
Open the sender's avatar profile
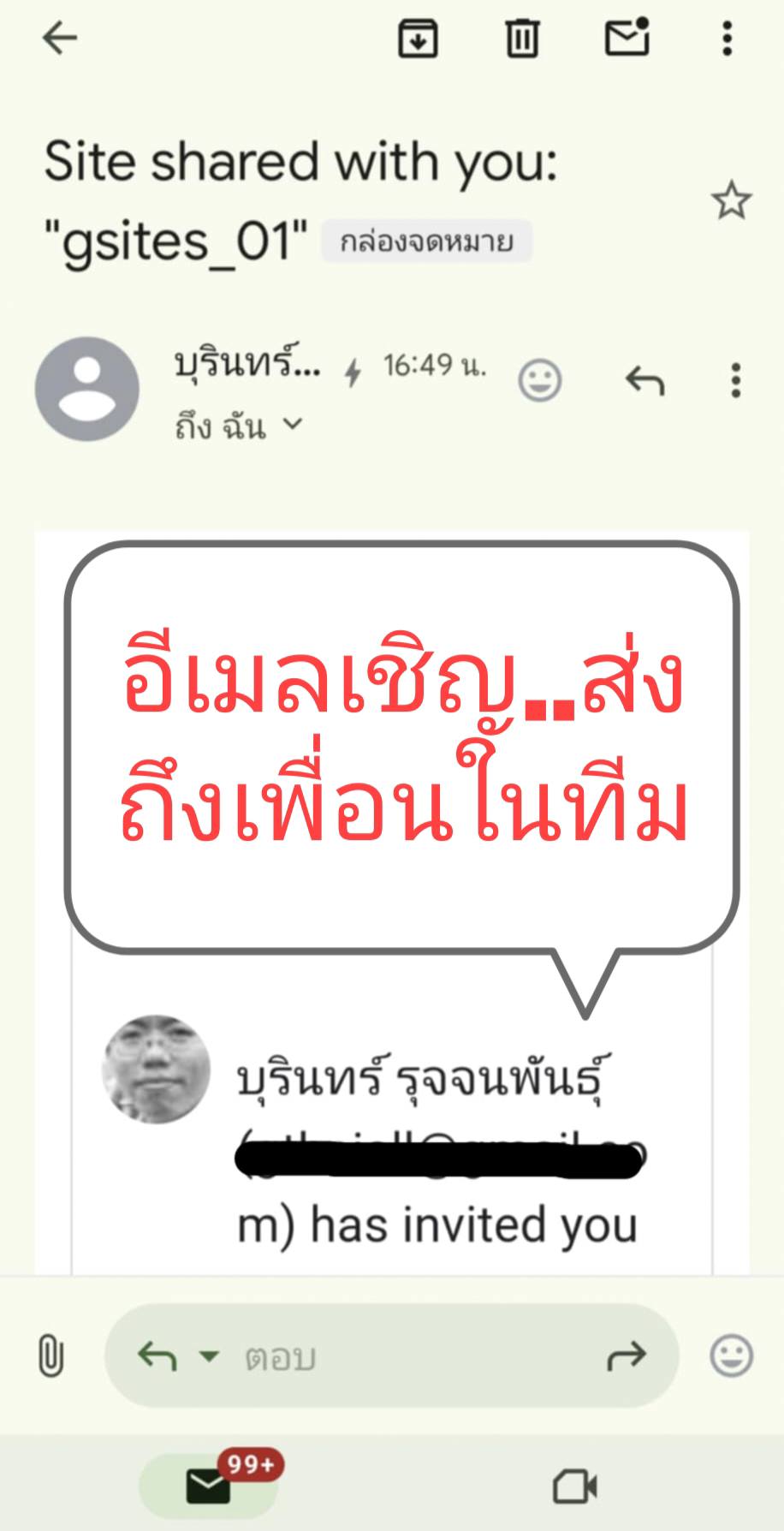pyautogui.click(x=87, y=390)
